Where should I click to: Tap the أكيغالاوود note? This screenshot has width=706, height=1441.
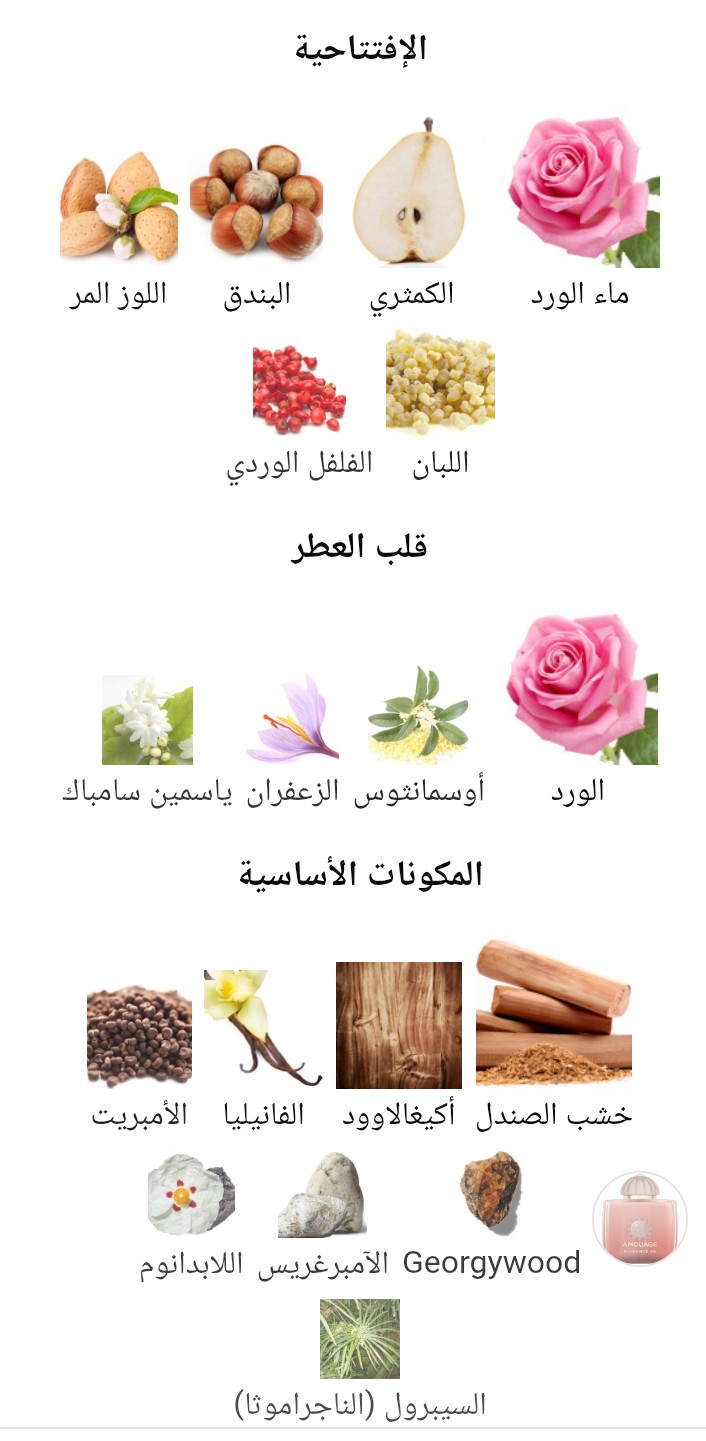(398, 1025)
